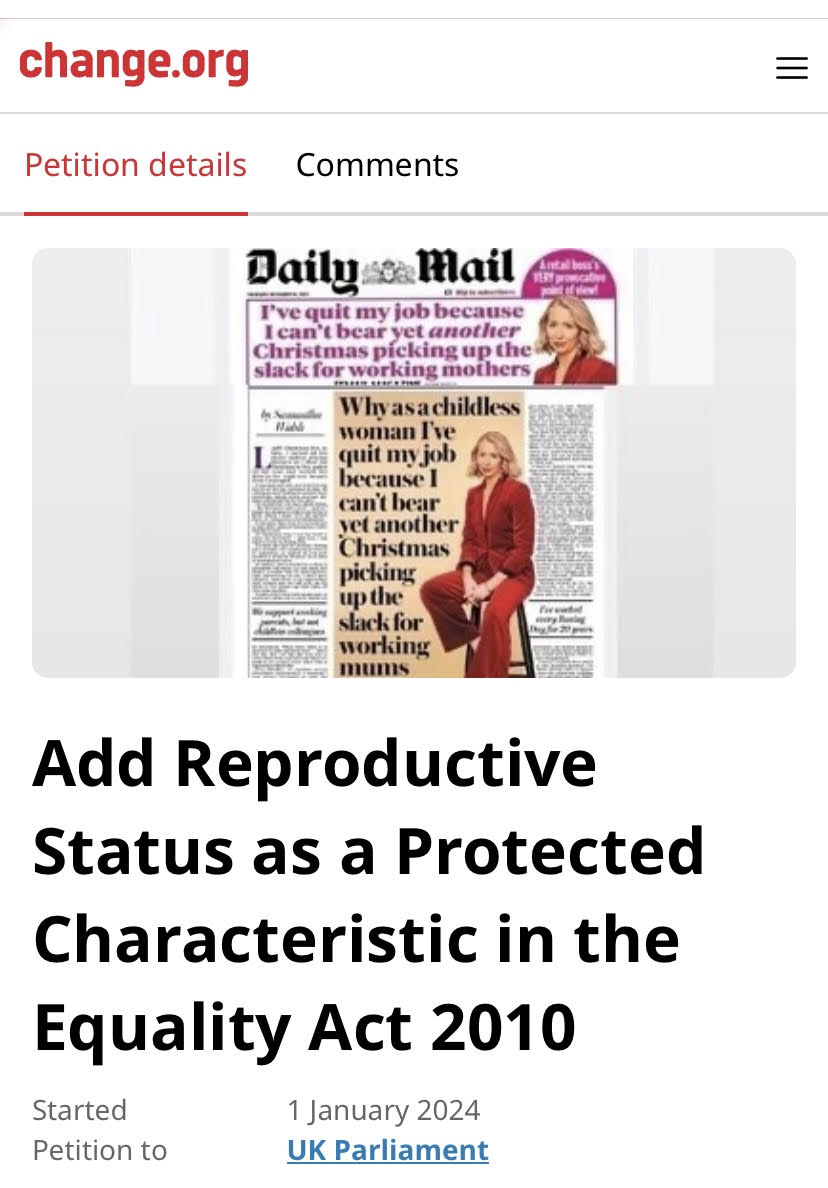
Task: View the petition's Daily Mail image
Action: point(414,462)
